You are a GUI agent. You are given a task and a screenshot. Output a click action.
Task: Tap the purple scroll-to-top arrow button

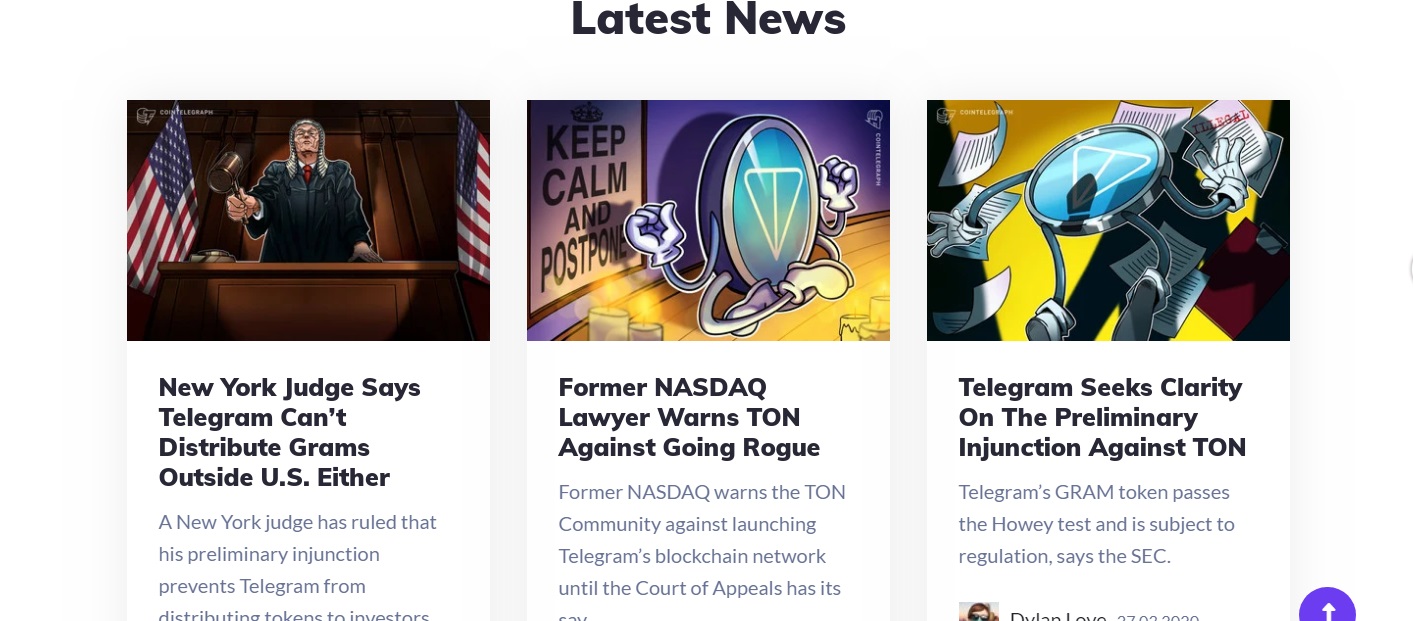pyautogui.click(x=1327, y=608)
